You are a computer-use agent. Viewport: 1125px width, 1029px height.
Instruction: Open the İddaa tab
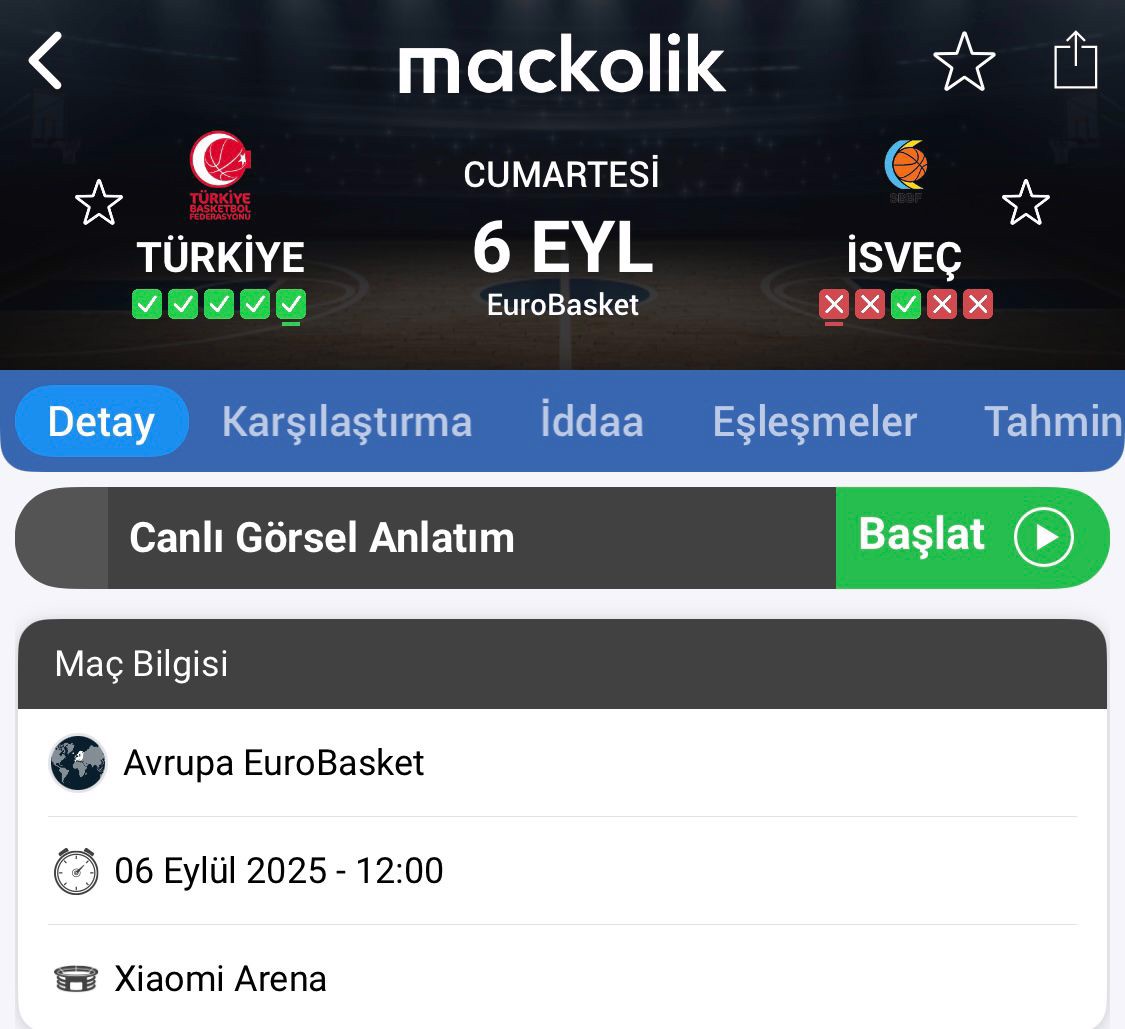coord(592,421)
